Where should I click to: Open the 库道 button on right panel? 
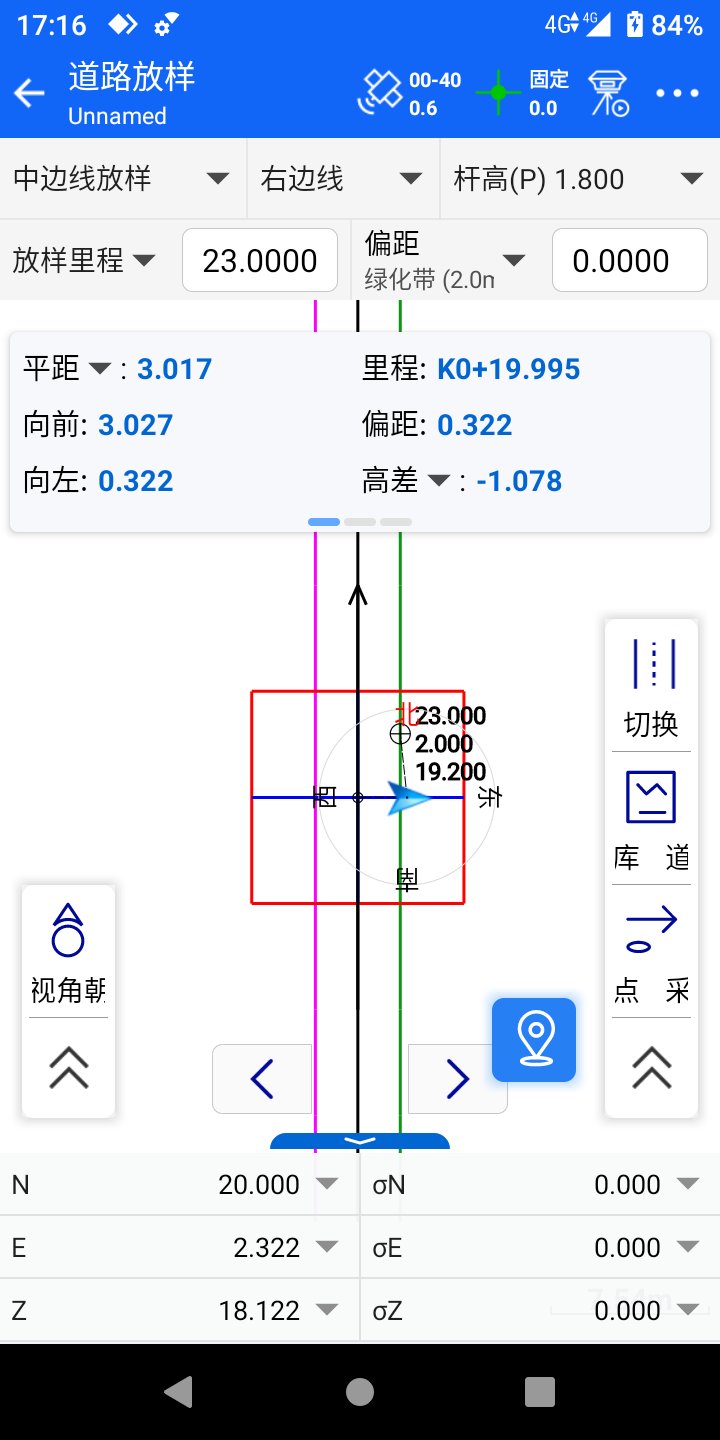coord(651,820)
